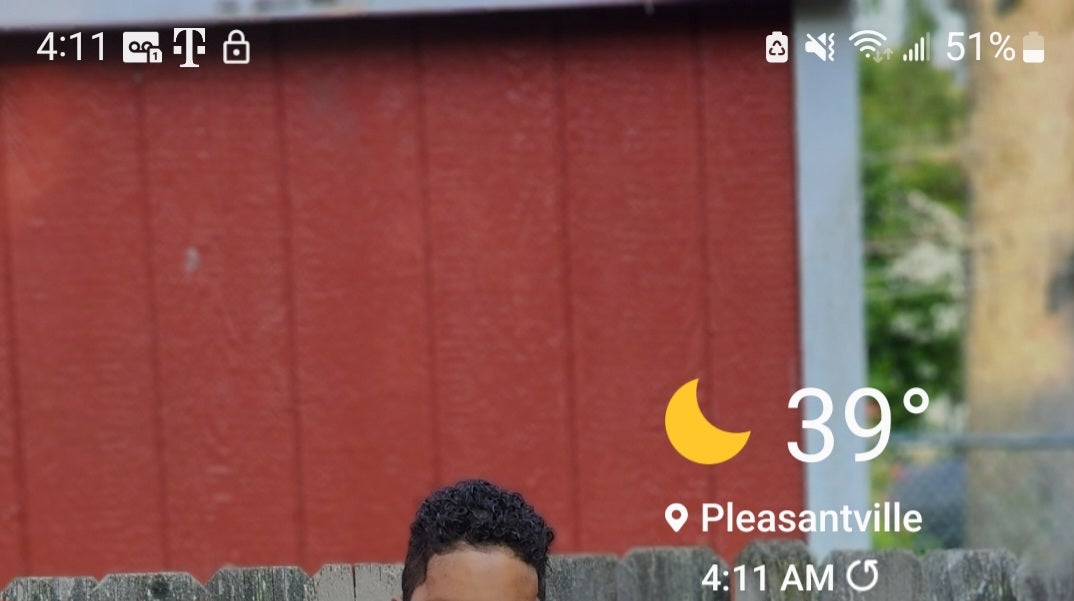This screenshot has width=1074, height=601.
Task: Refresh the weather widget
Action: [862, 576]
